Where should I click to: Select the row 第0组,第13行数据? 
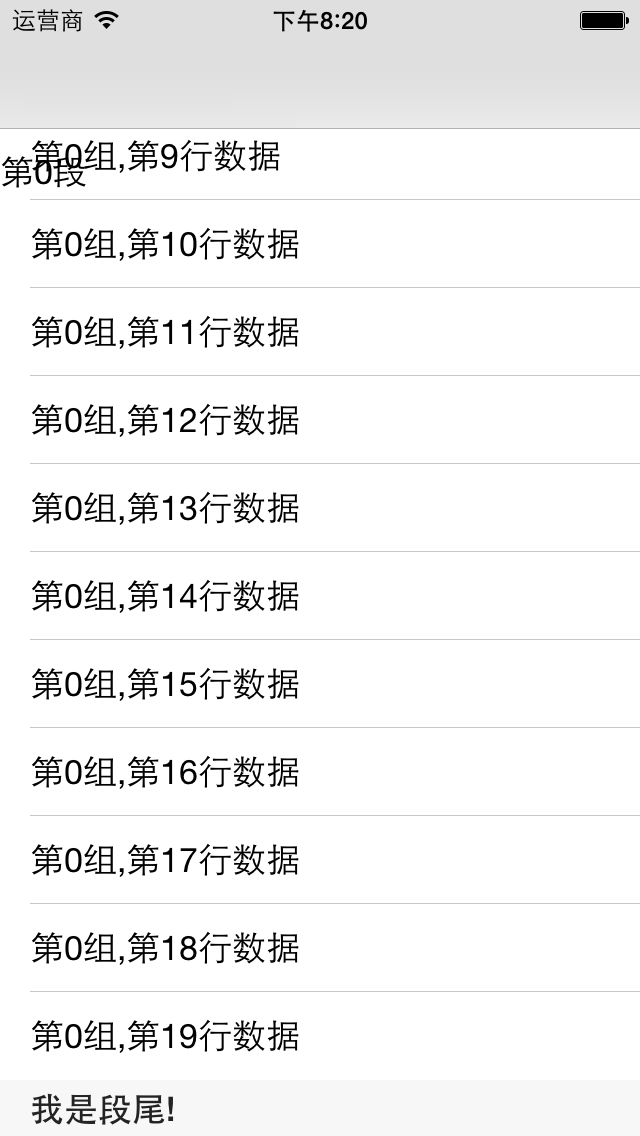click(320, 508)
